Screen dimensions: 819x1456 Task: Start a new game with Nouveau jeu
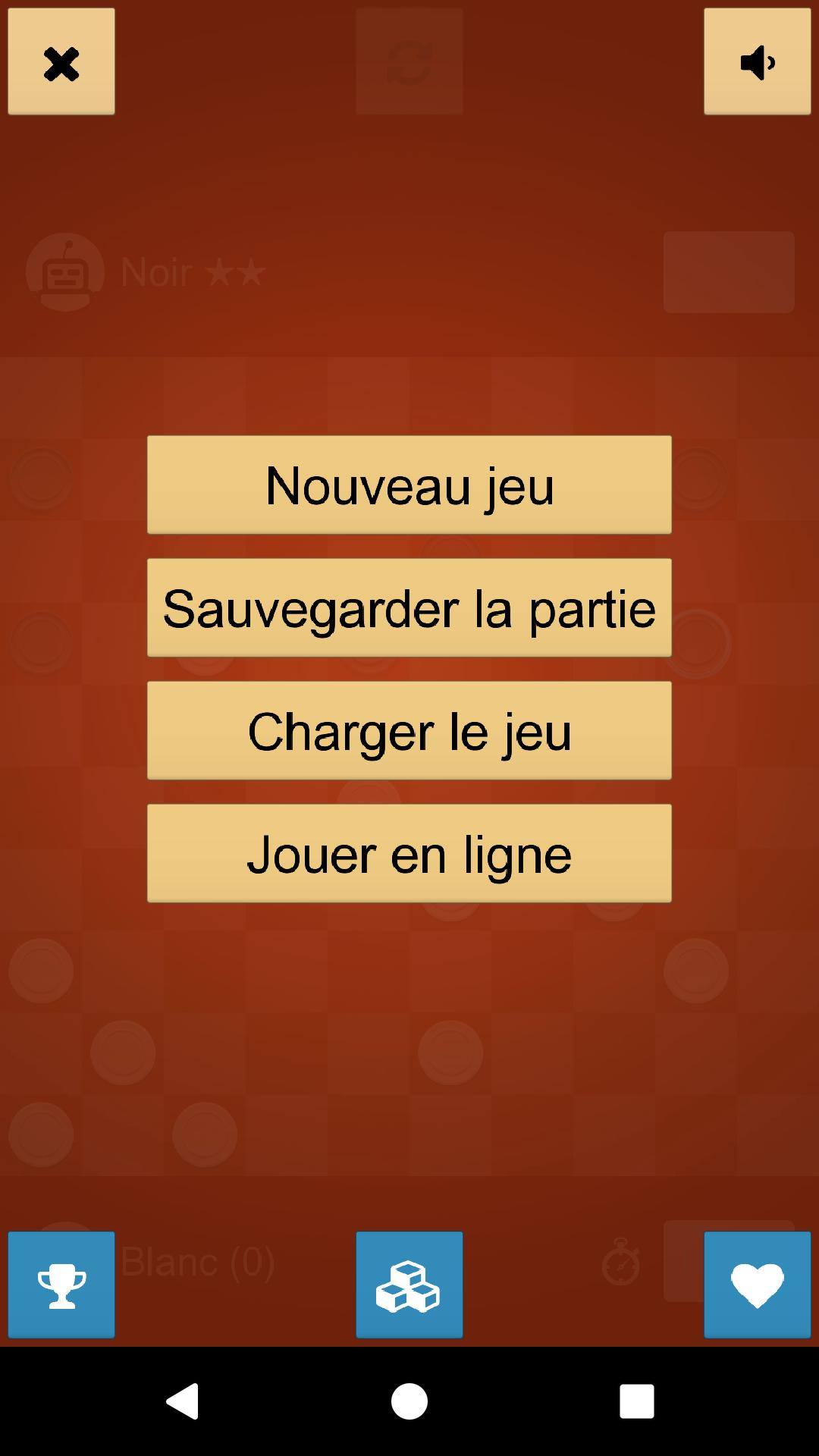tap(409, 485)
